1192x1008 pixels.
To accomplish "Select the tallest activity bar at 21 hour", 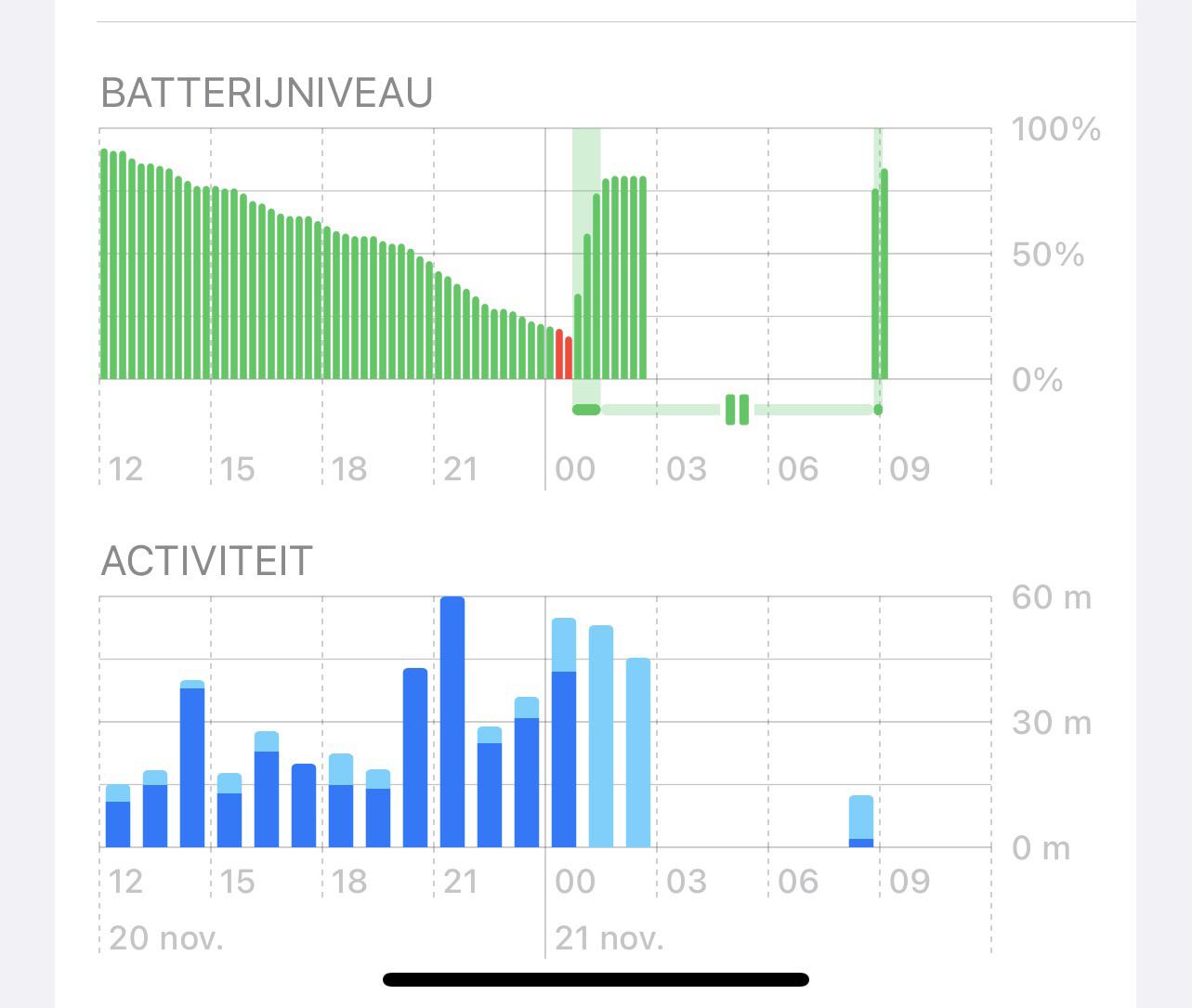I will [x=452, y=722].
